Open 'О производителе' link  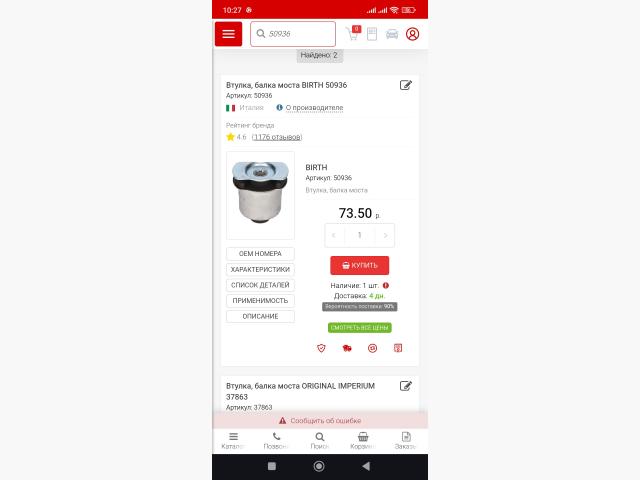pos(314,107)
